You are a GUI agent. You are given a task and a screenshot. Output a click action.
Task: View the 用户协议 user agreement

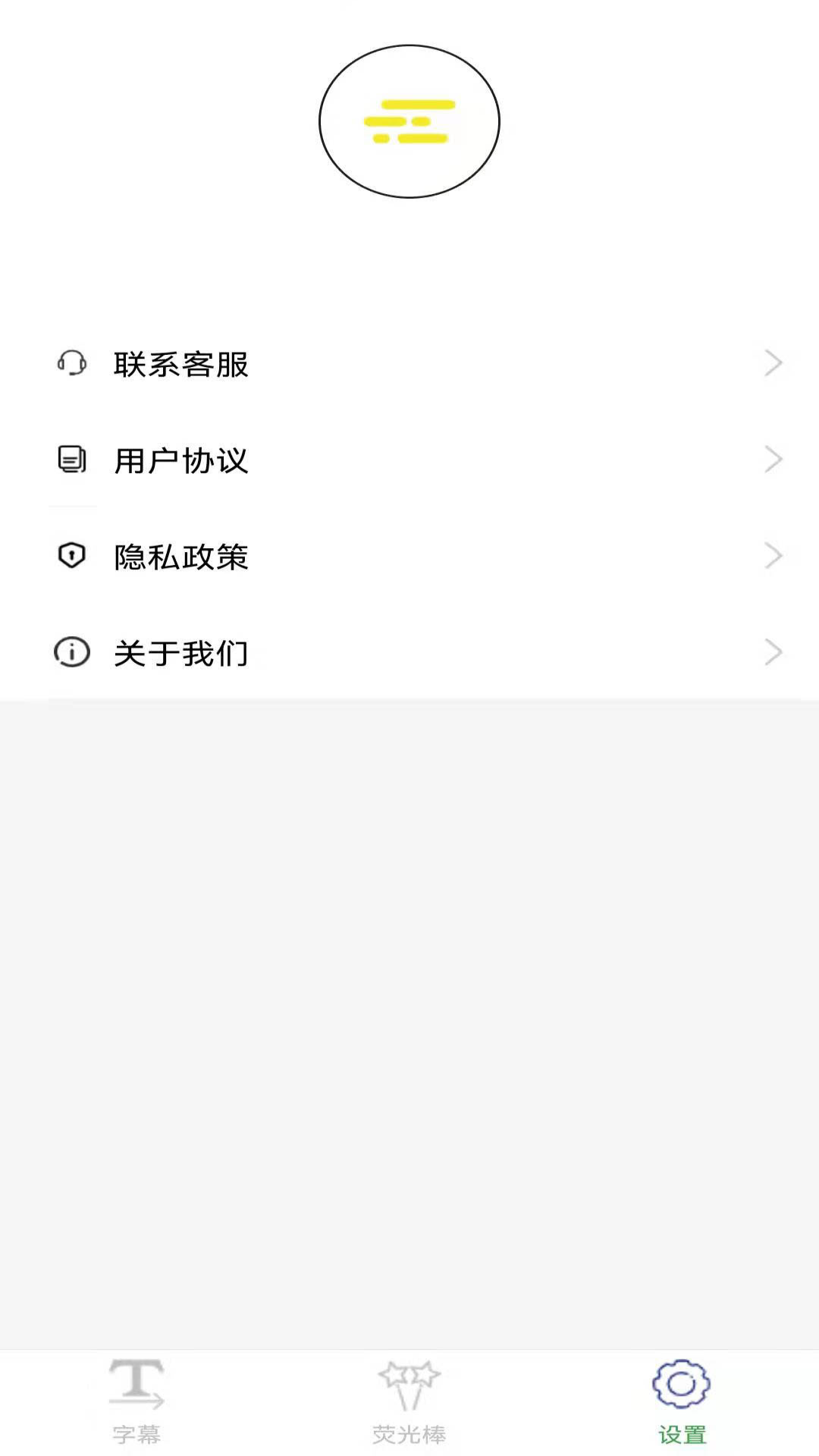coord(409,460)
